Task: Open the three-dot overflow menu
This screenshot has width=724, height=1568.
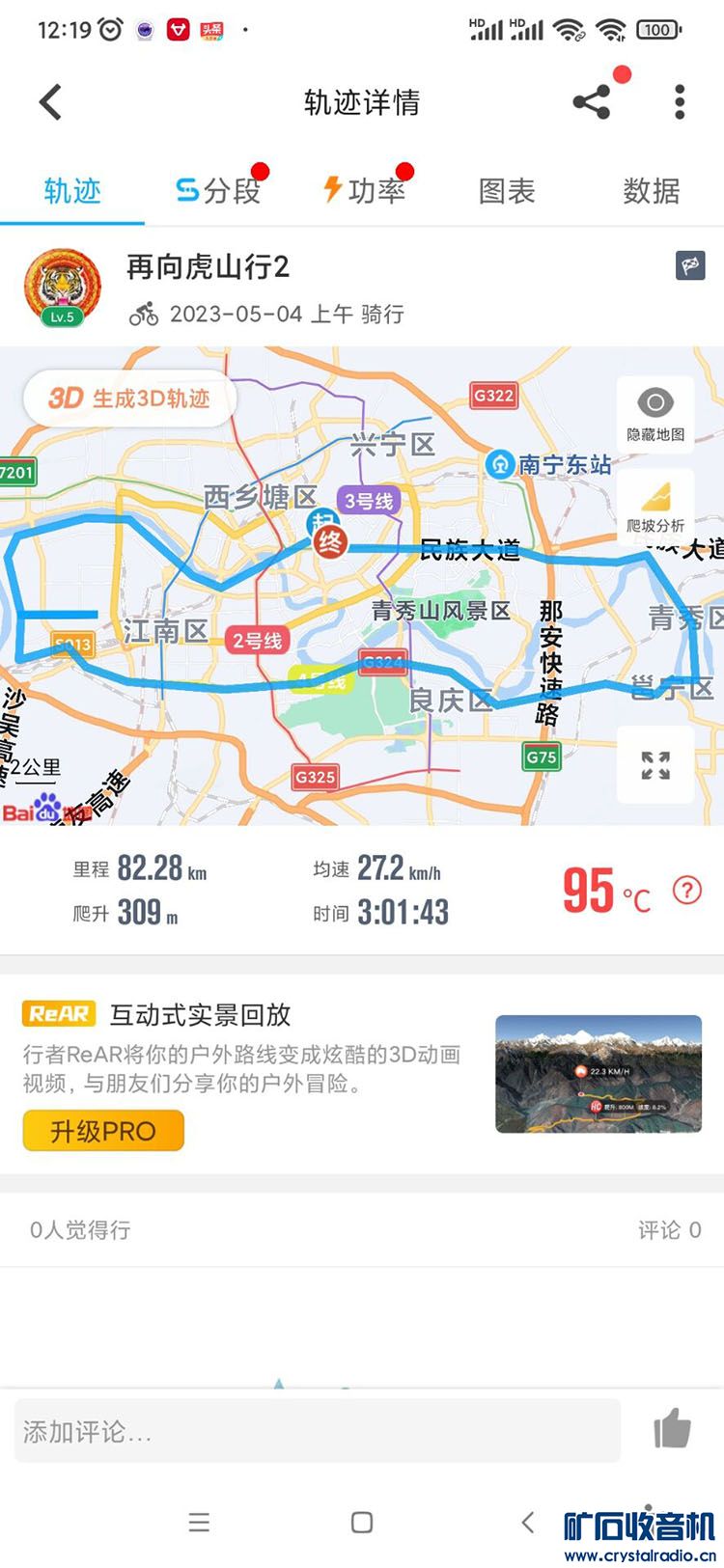Action: (680, 101)
